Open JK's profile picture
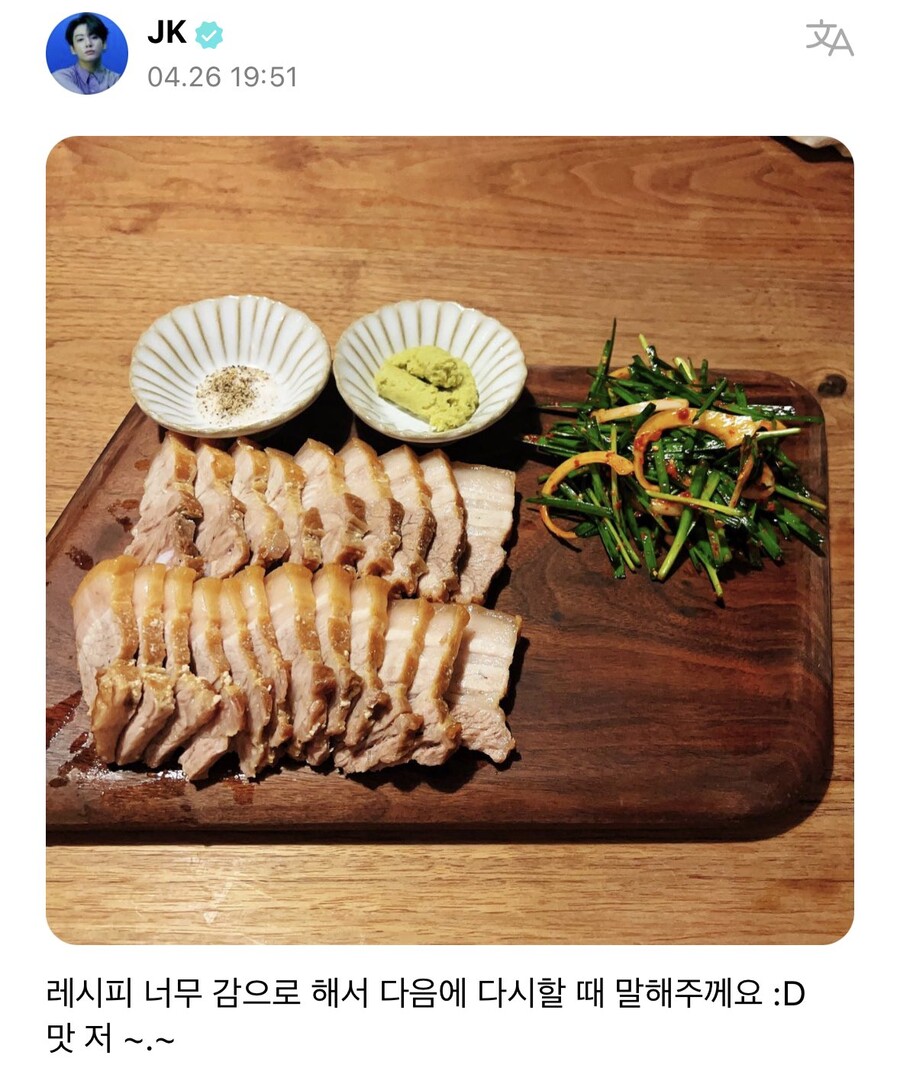Screen dimensions: 900x1081 click(x=87, y=54)
